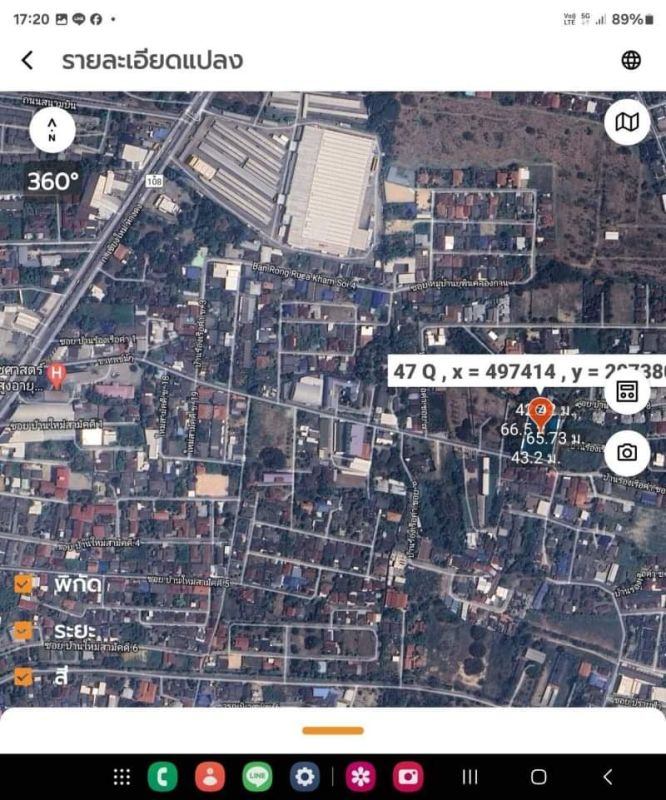Tap the red parcel pin on map
666x800 pixels.
coord(541,410)
